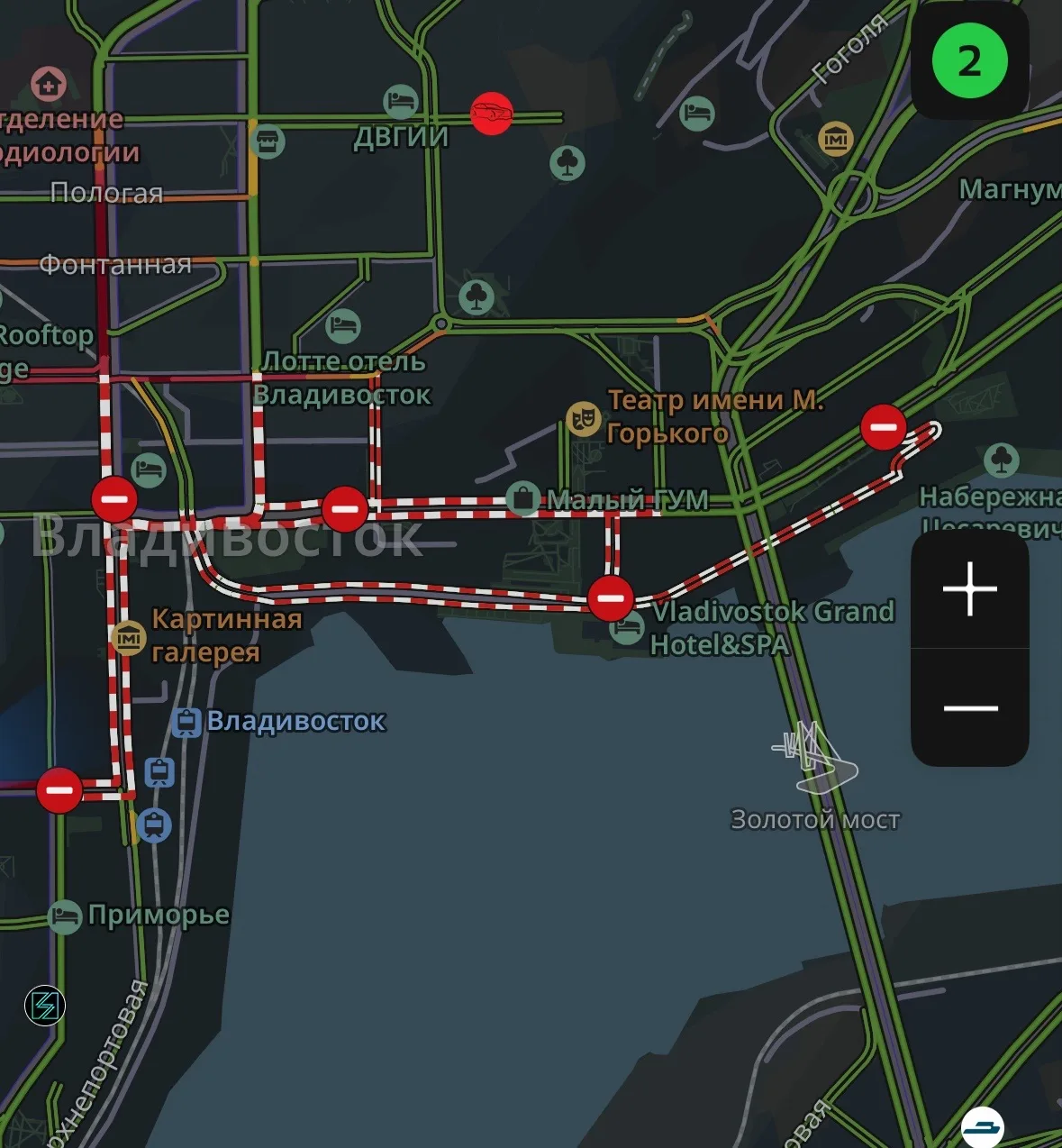Select the Малый ГУМ shopping marker
The width and height of the screenshot is (1062, 1148).
(522, 498)
